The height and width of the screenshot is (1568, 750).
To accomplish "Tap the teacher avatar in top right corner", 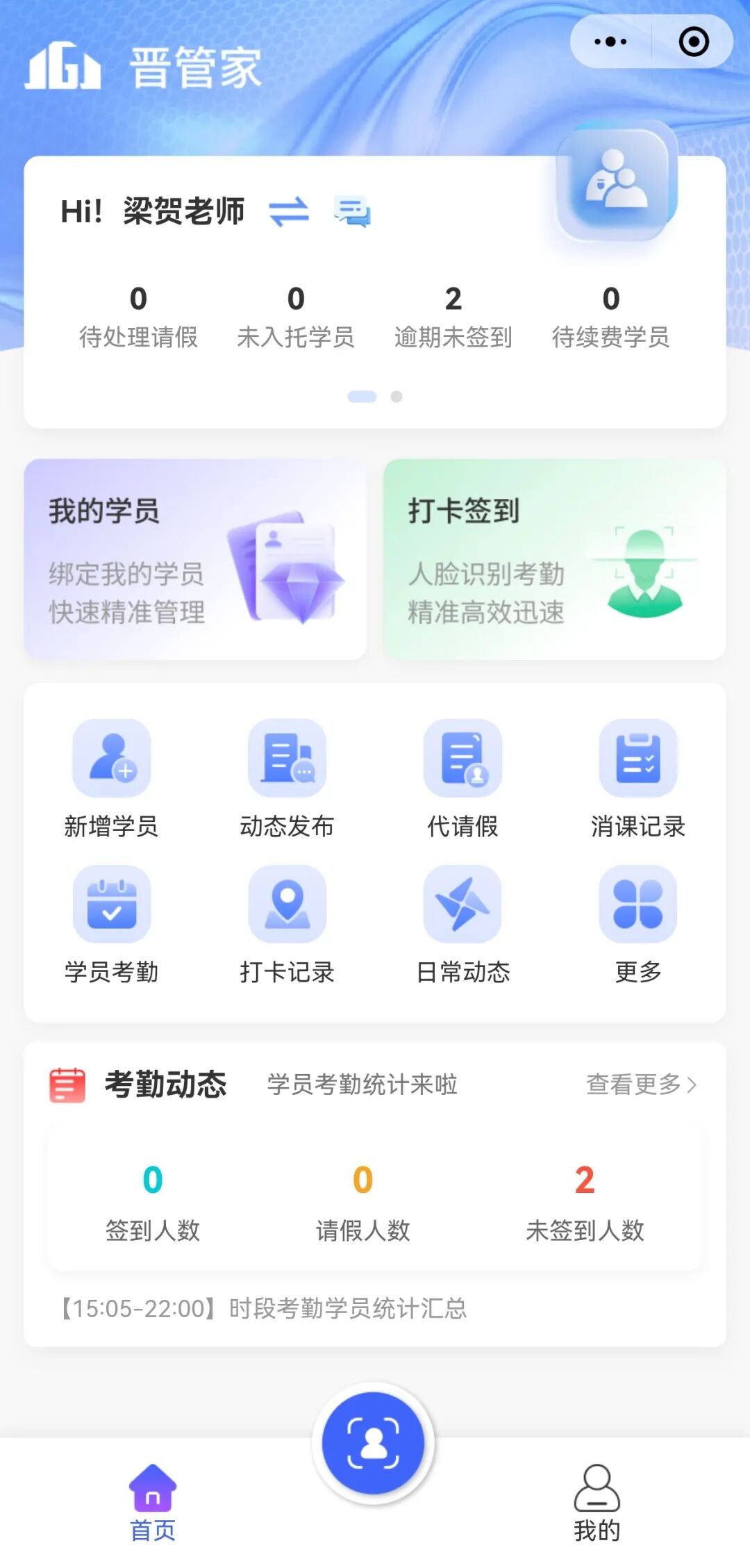I will (x=614, y=185).
